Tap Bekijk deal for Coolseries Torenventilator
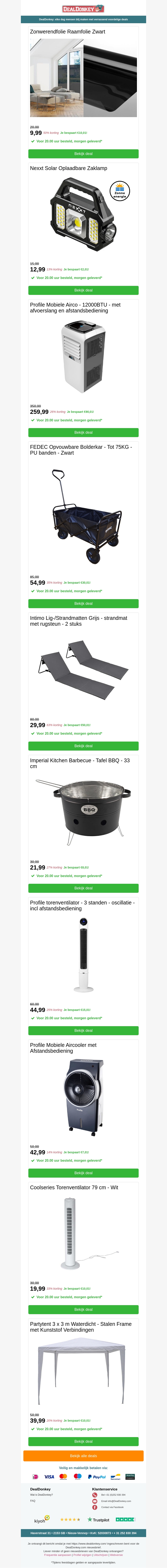This screenshot has height=1568, width=167. tap(83, 1309)
